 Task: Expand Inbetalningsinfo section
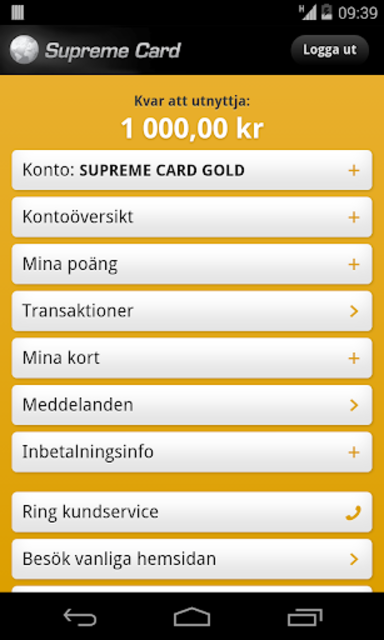coord(192,452)
